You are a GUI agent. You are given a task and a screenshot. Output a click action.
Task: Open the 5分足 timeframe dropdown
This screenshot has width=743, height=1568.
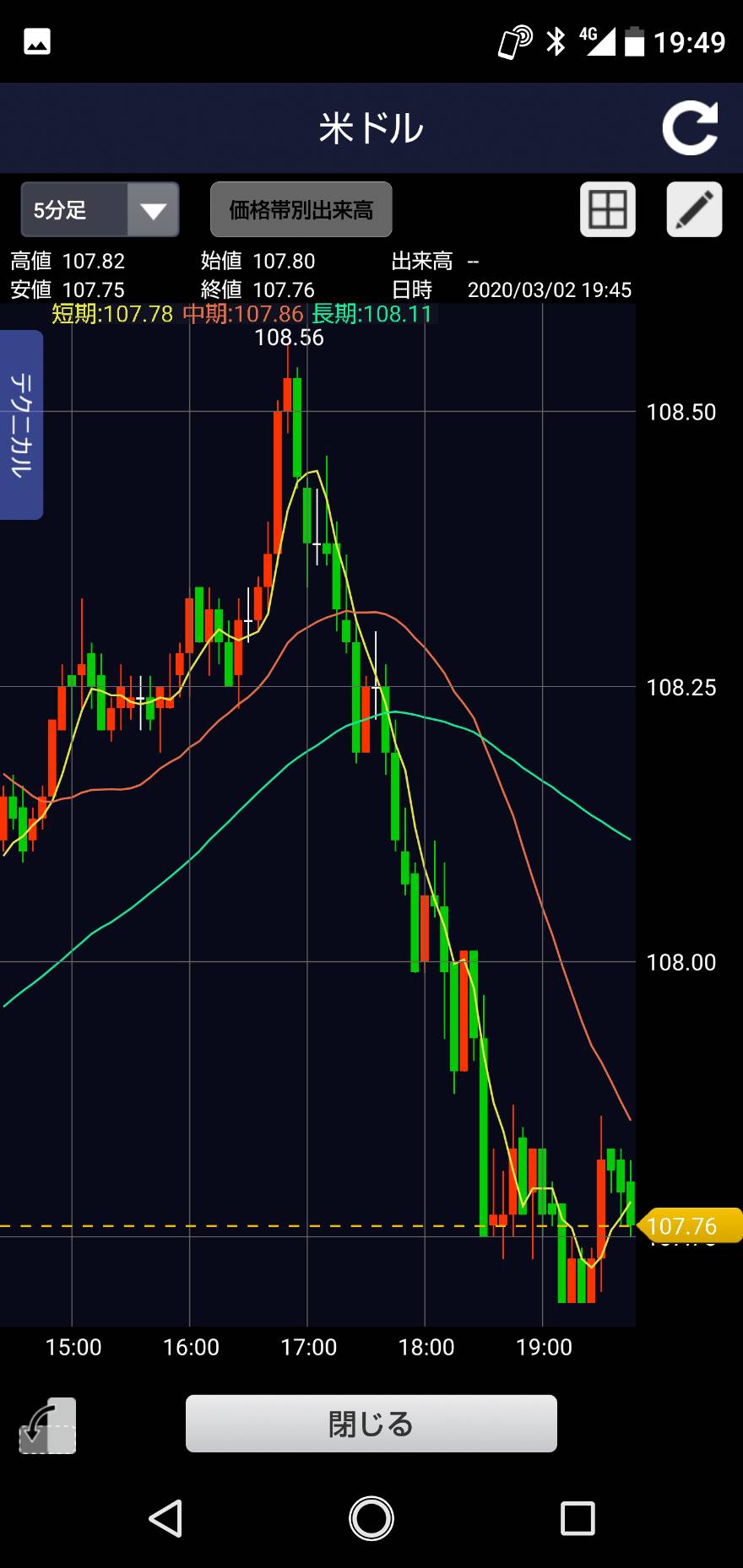pos(100,210)
